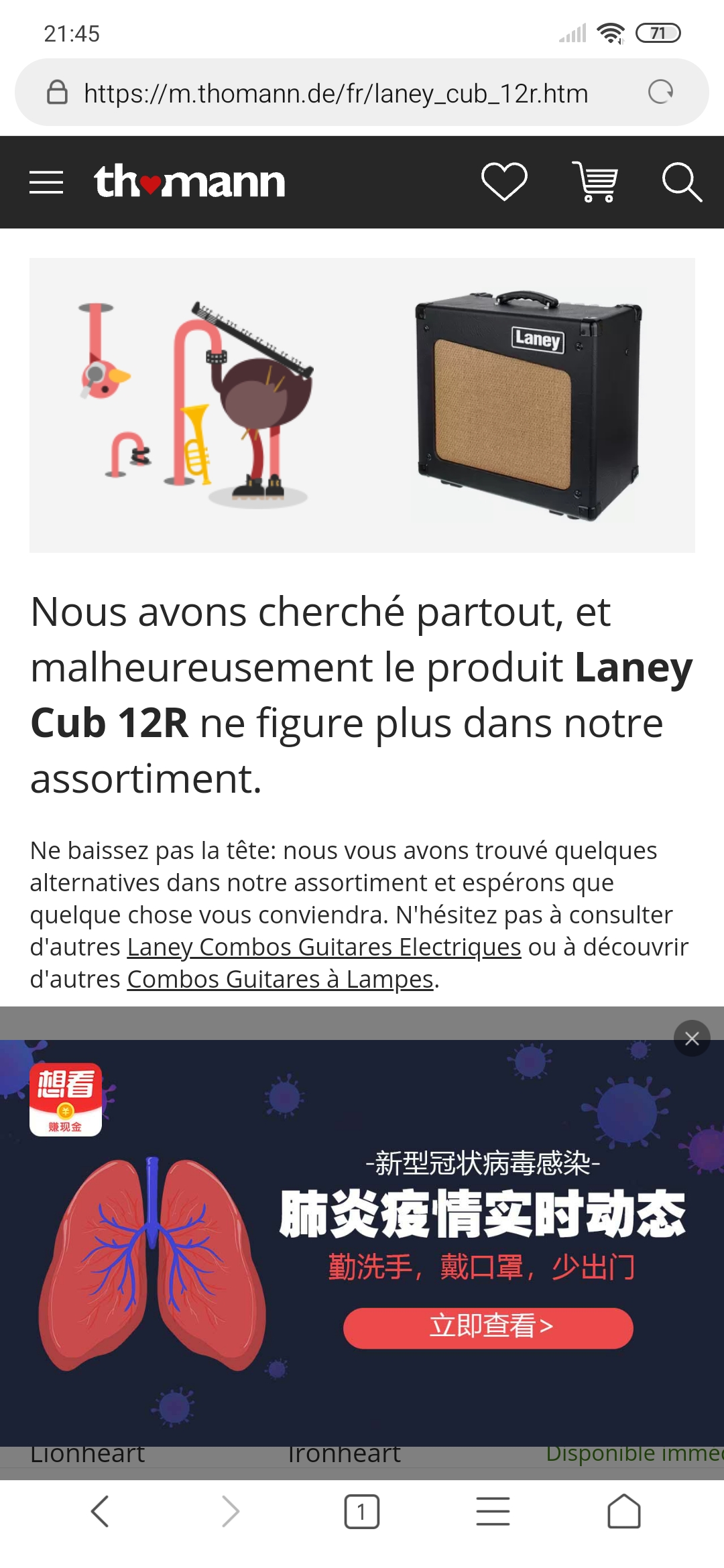Open the wishlist heart

(504, 182)
